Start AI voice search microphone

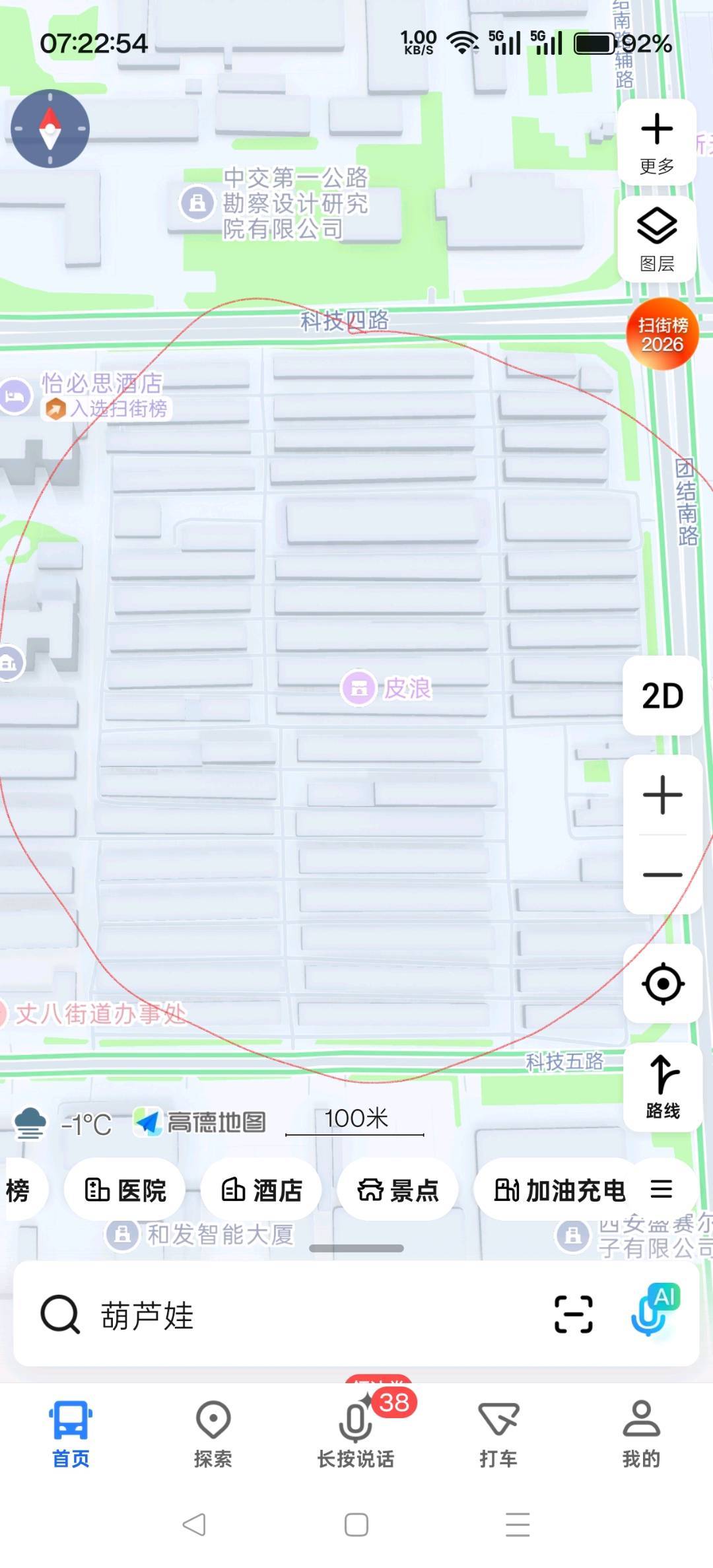tap(655, 1311)
